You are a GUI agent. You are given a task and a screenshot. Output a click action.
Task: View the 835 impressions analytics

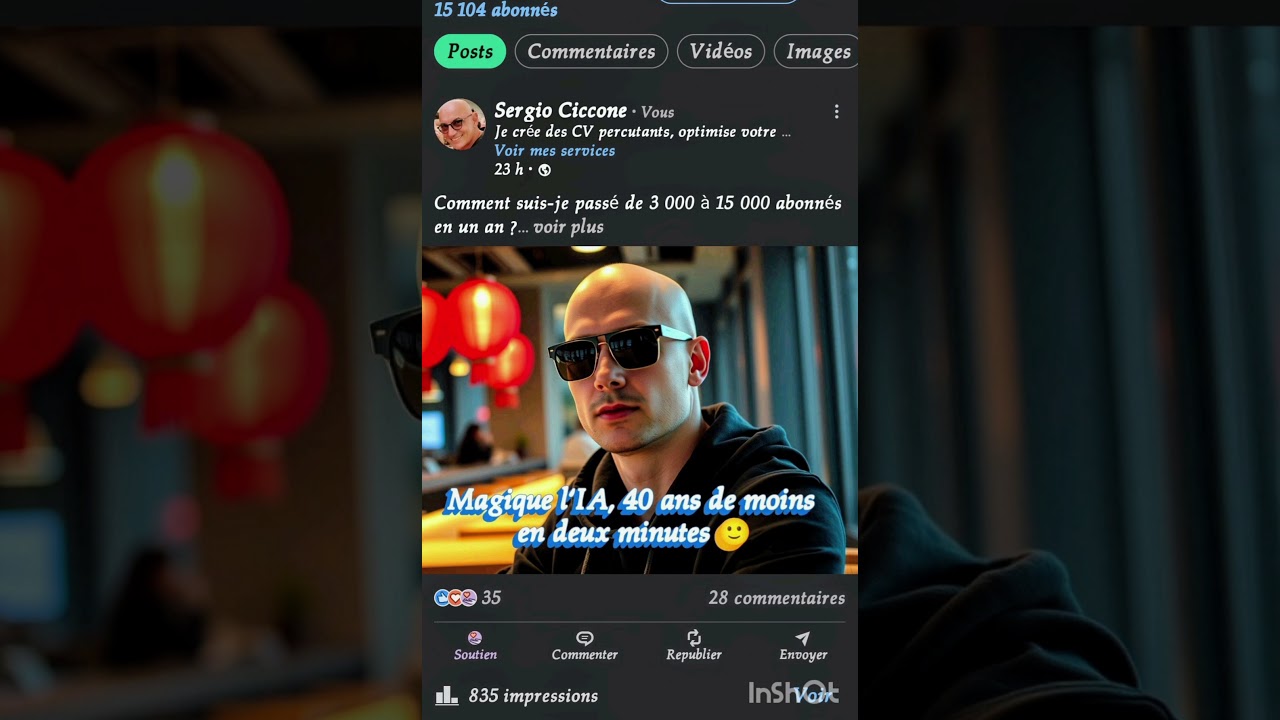(518, 696)
